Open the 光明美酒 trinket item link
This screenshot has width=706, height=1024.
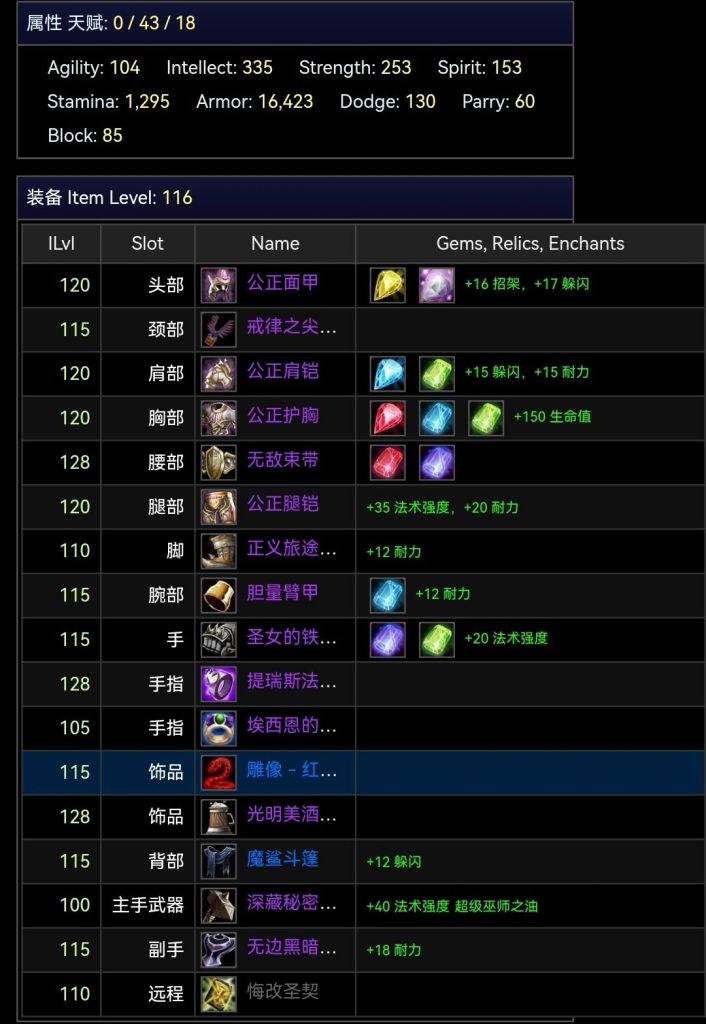click(x=291, y=815)
